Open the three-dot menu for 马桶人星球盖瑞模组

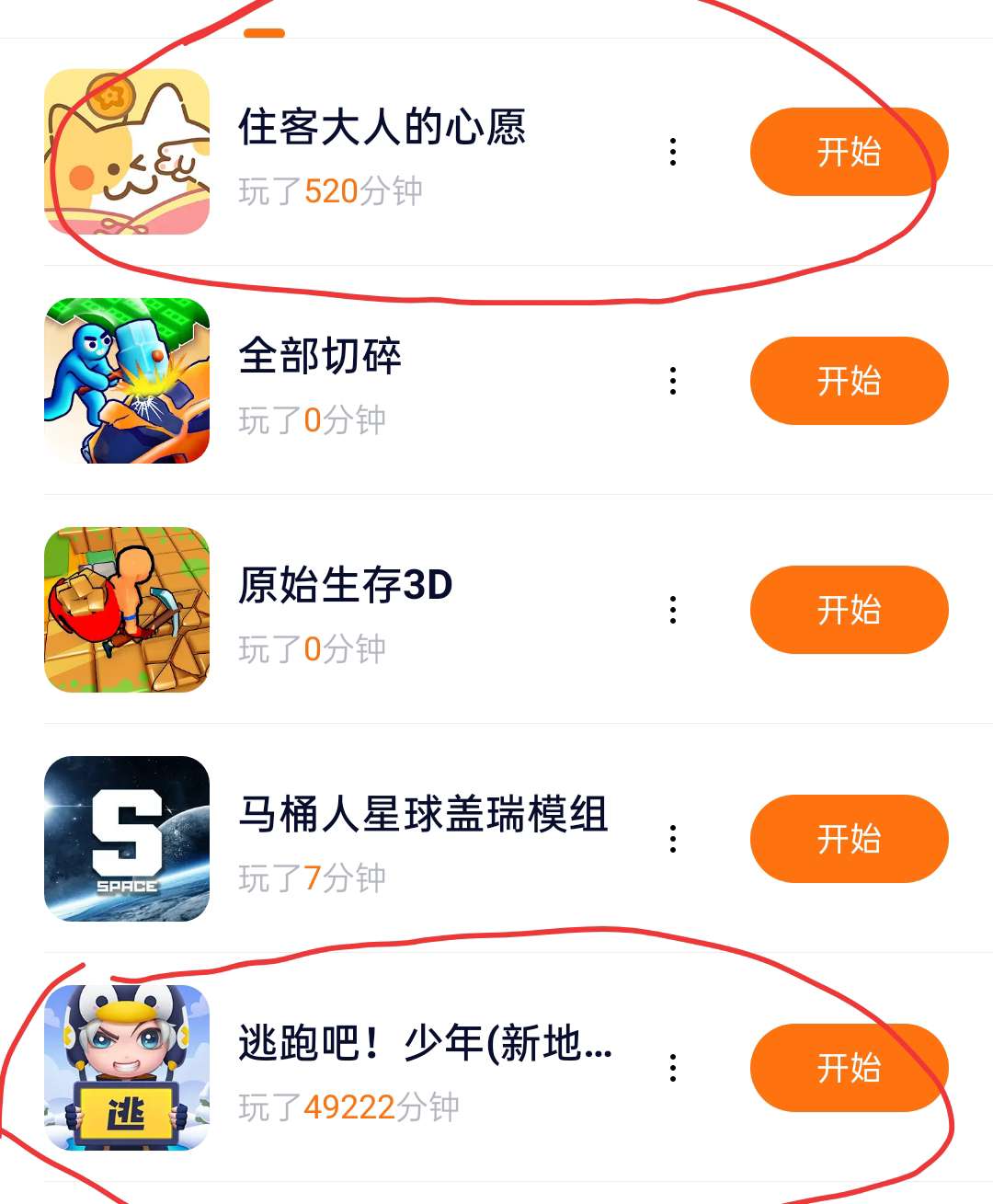point(673,839)
